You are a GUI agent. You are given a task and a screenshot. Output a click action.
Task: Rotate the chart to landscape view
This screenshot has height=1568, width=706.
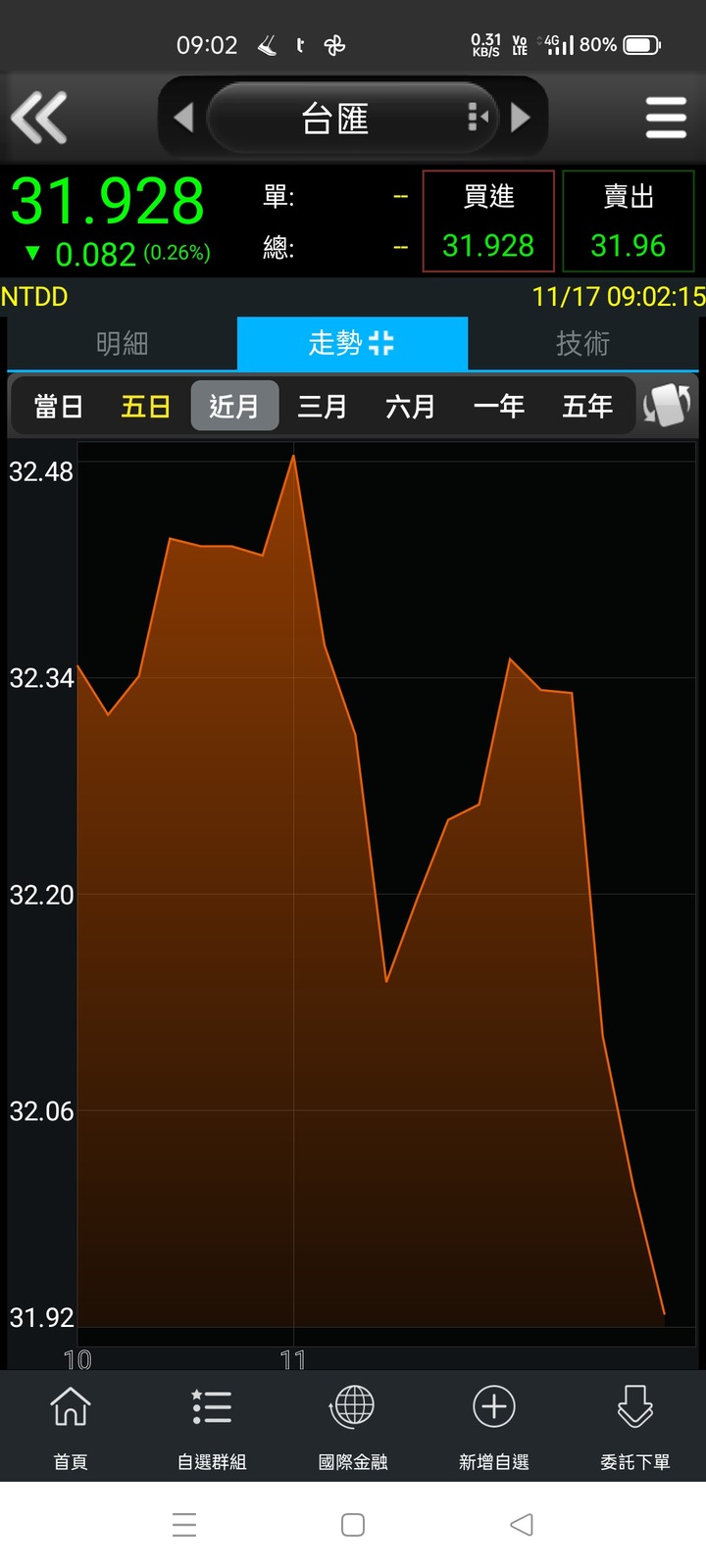pos(668,405)
